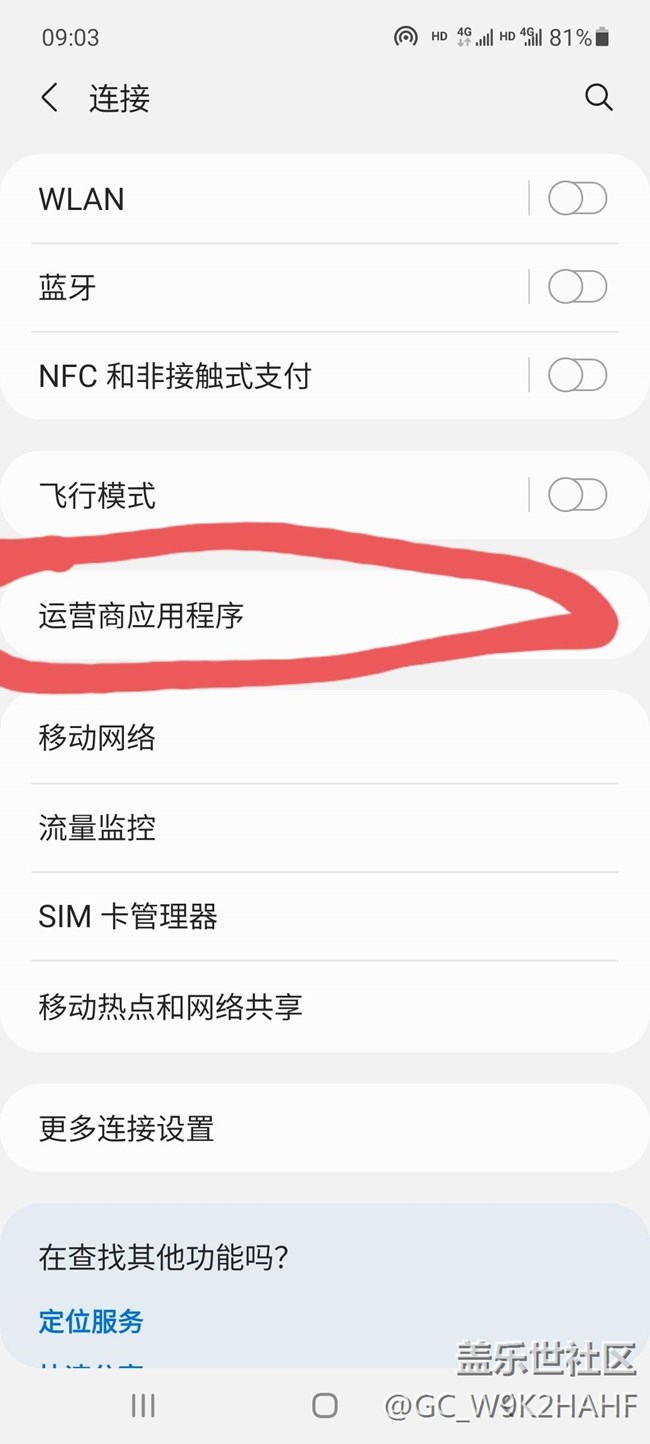The image size is (650, 1444).
Task: Toggle NFC 和非接触式支付 on
Action: (577, 376)
